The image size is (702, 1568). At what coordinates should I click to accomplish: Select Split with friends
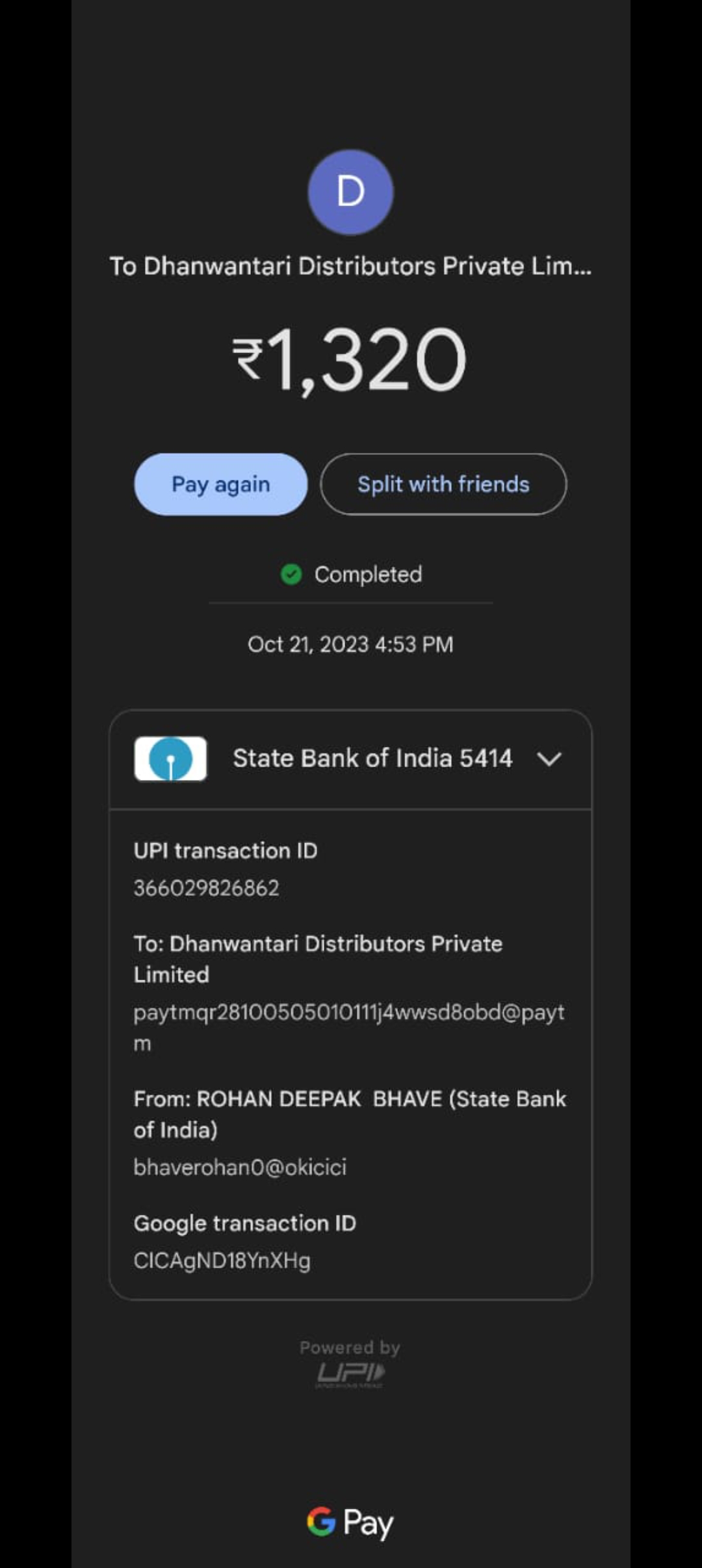(x=443, y=484)
